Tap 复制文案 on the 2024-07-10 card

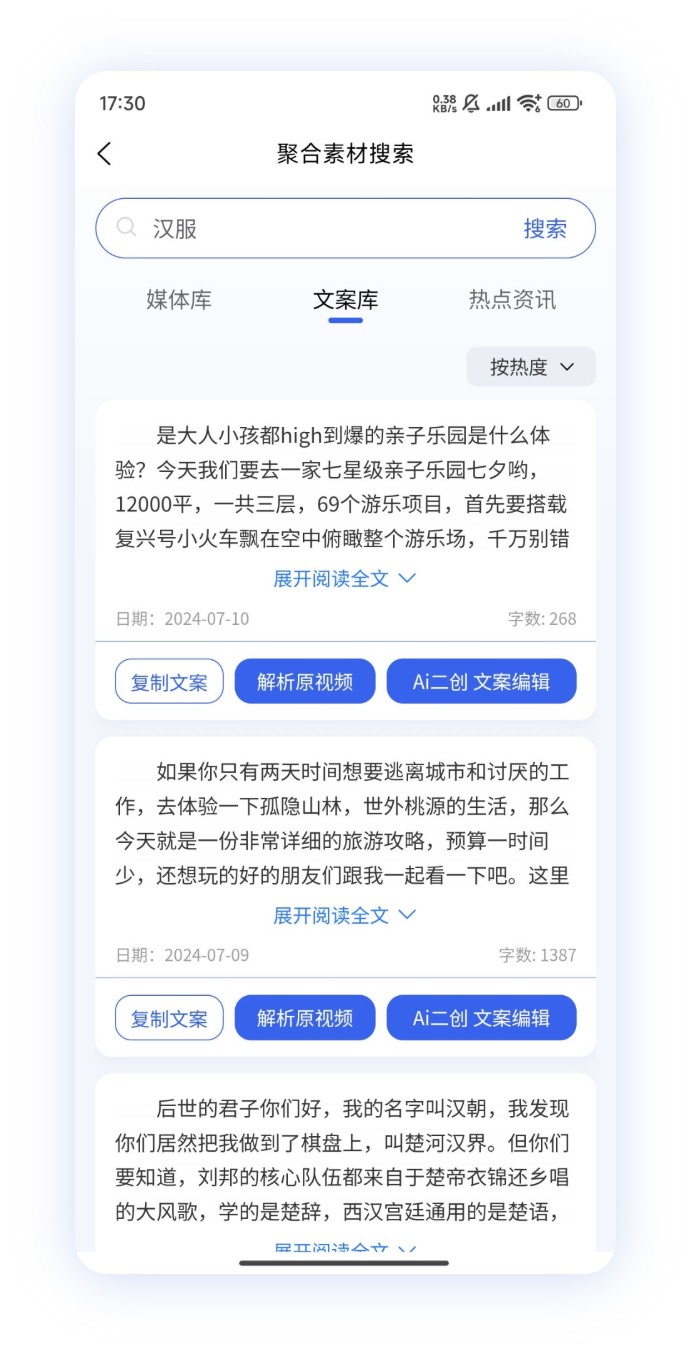(169, 682)
